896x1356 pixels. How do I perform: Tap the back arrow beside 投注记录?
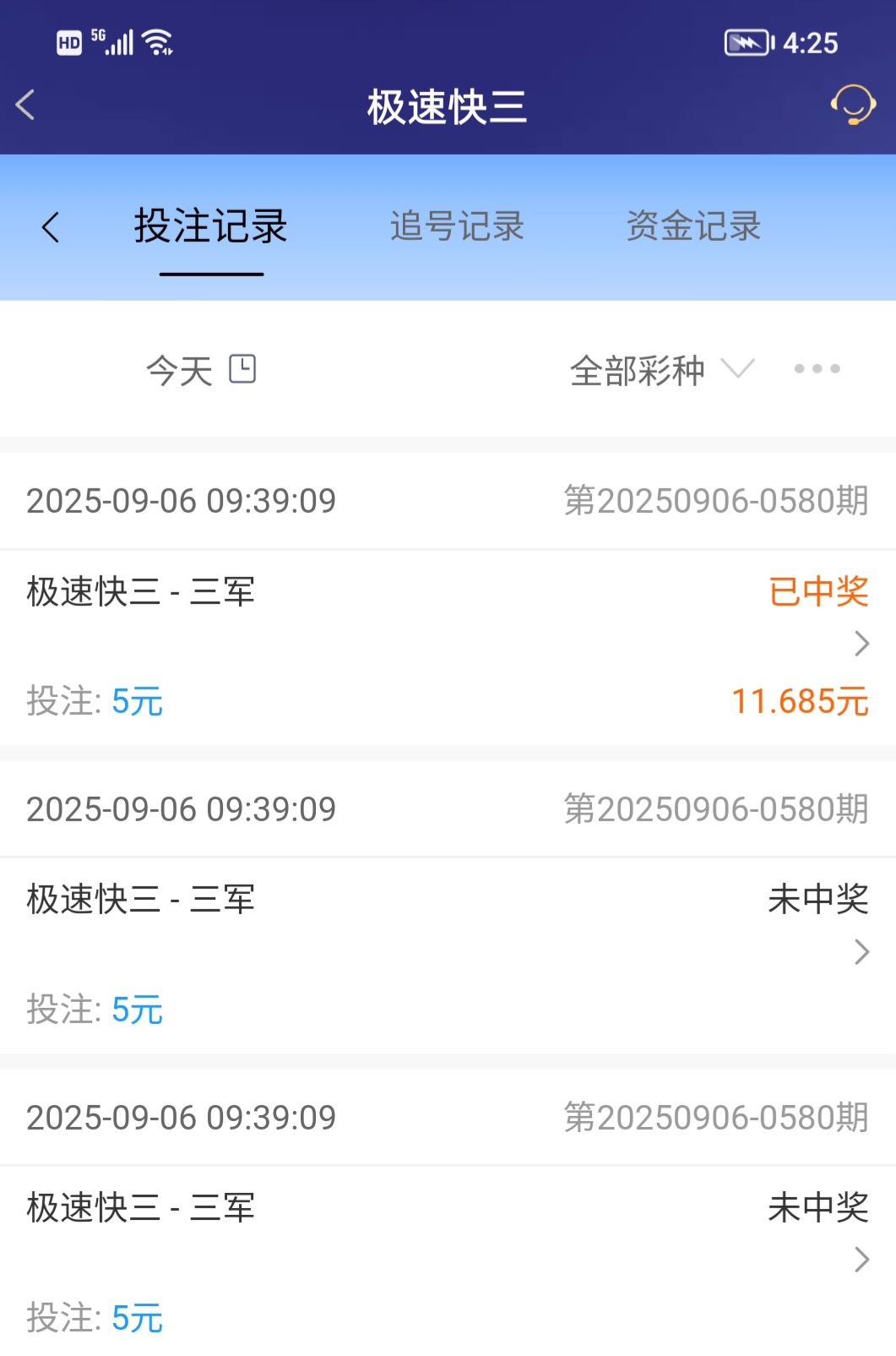(x=51, y=227)
